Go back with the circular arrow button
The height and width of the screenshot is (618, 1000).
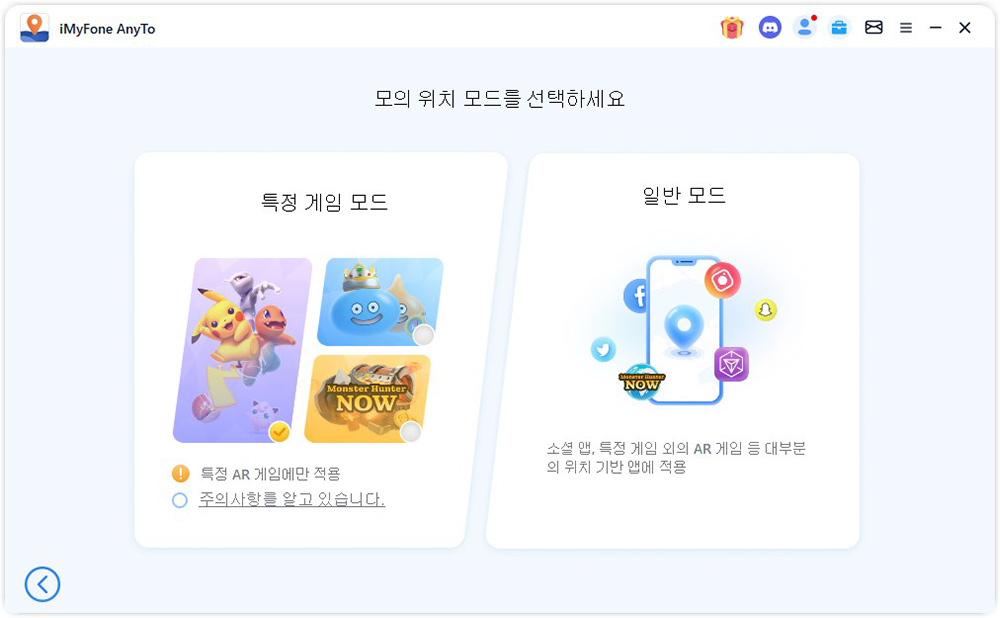(x=42, y=584)
